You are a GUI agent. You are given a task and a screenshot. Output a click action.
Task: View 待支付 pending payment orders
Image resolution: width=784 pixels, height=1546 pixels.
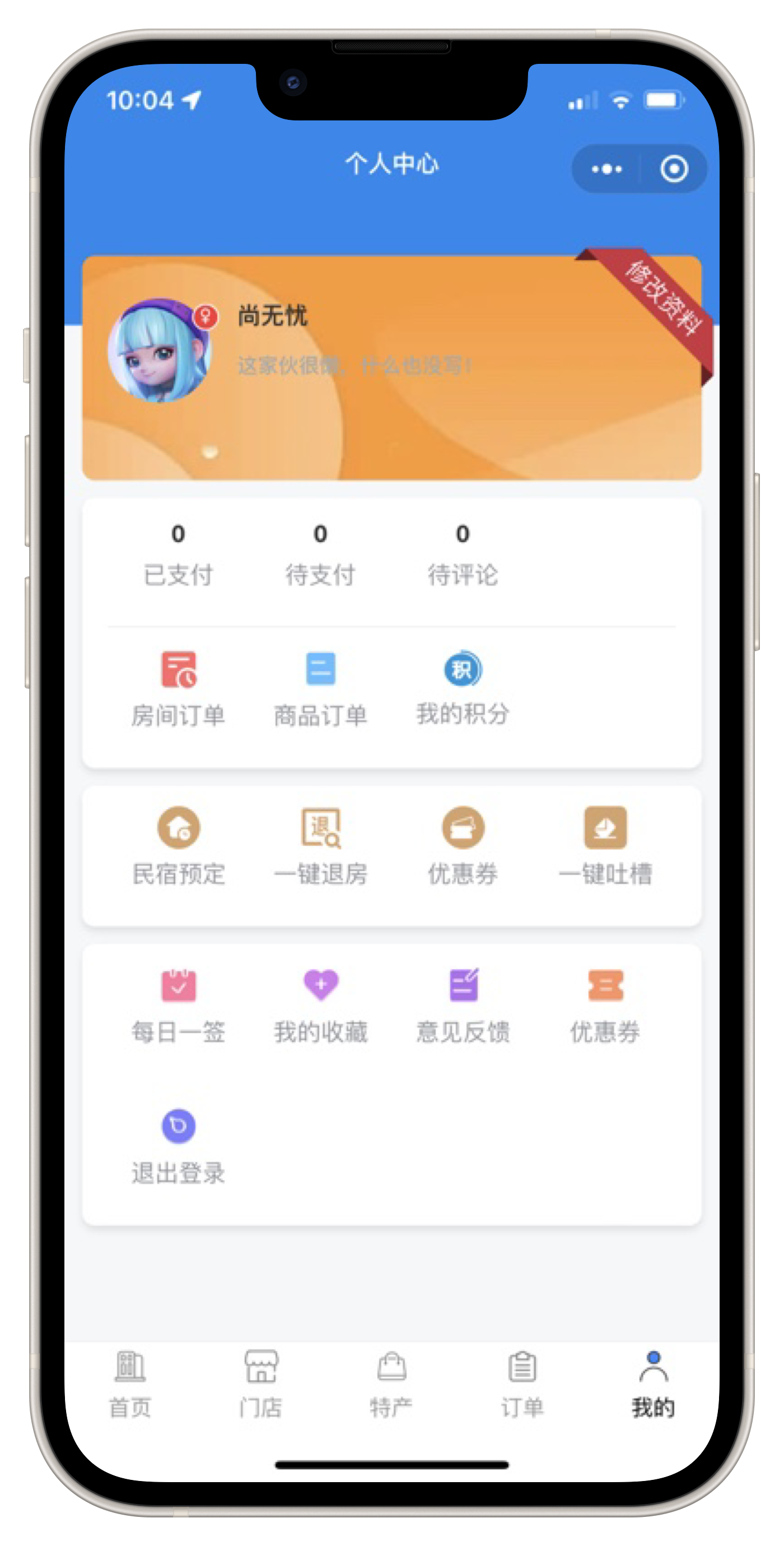tap(320, 555)
